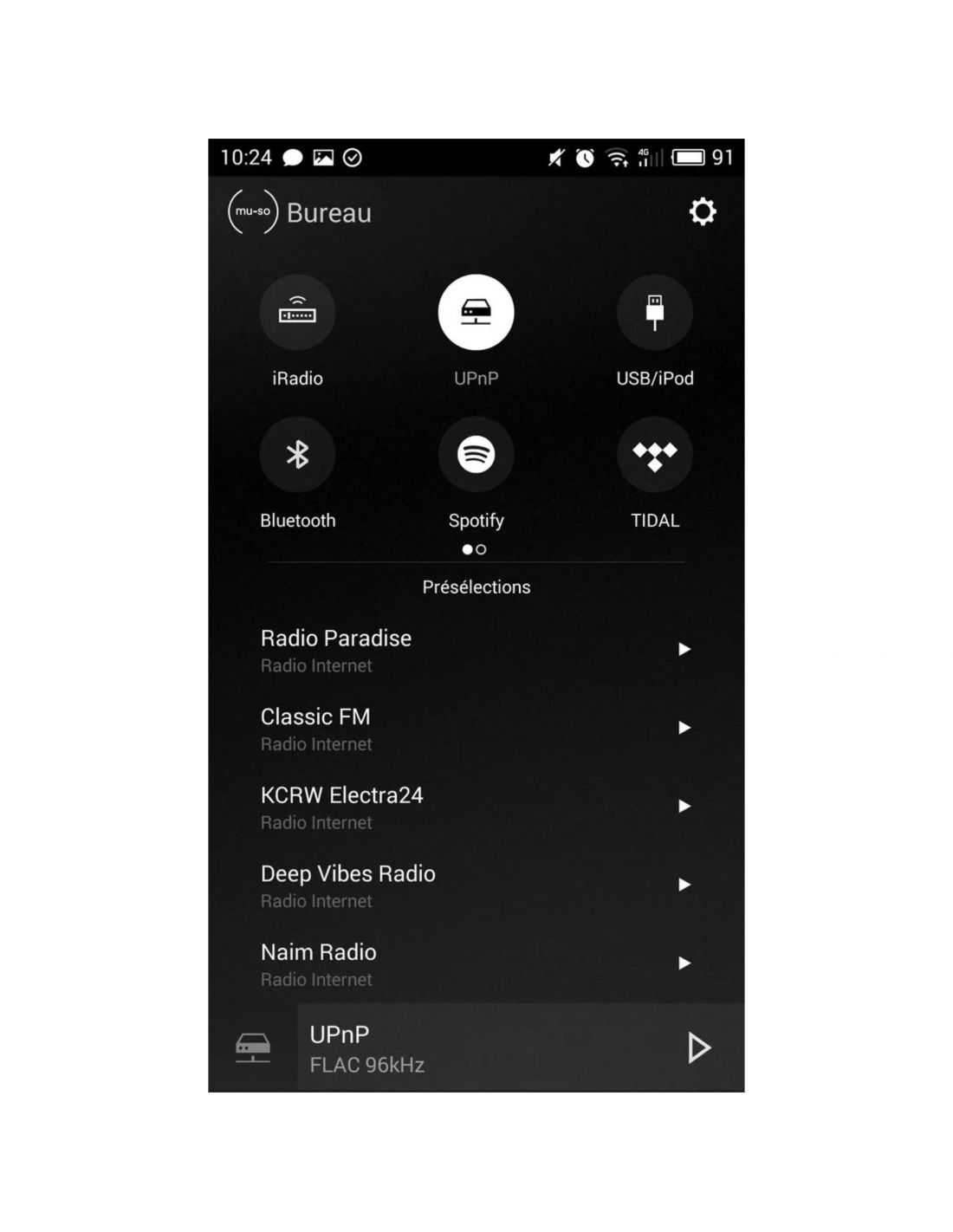Select the iRadio source
953x1232 pixels.
click(297, 313)
